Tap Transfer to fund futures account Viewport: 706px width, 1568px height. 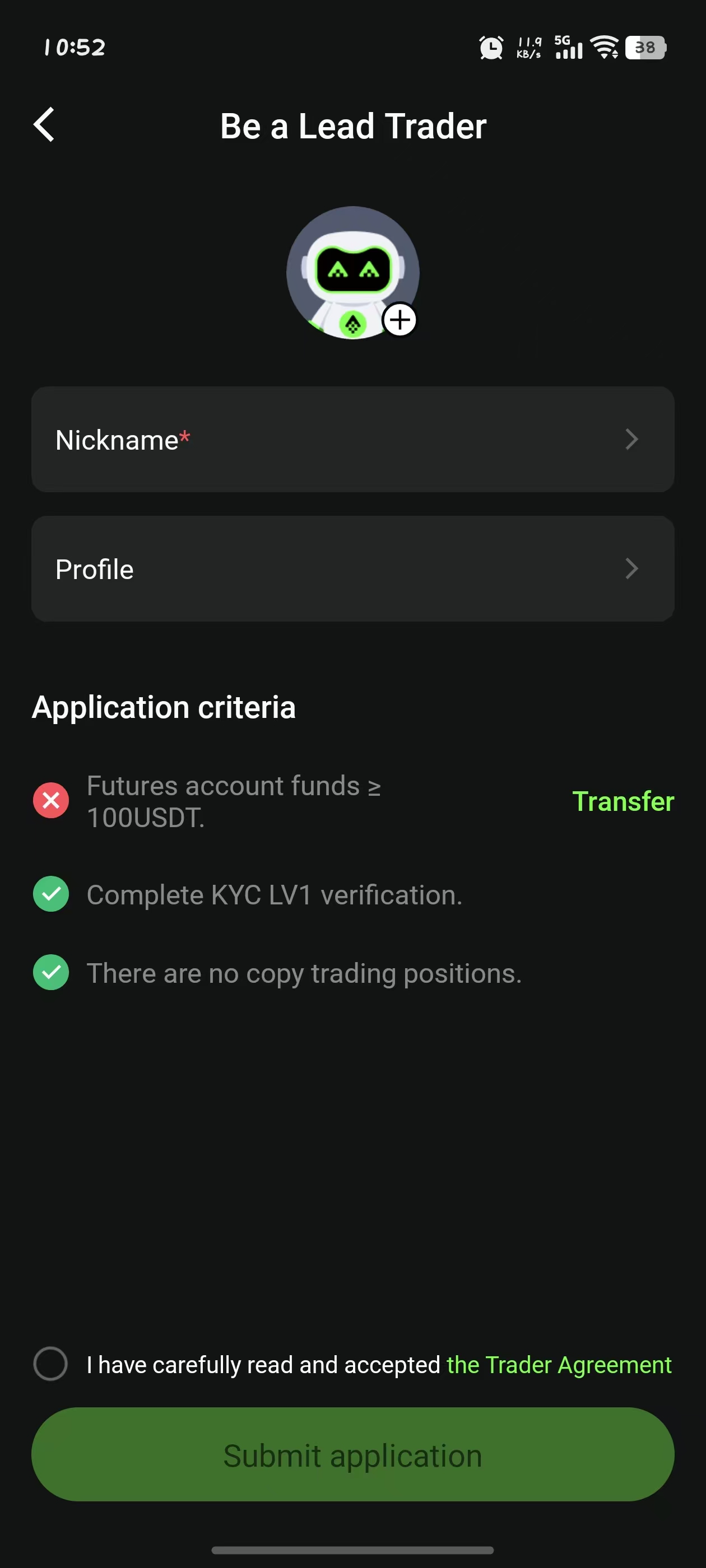tap(623, 801)
